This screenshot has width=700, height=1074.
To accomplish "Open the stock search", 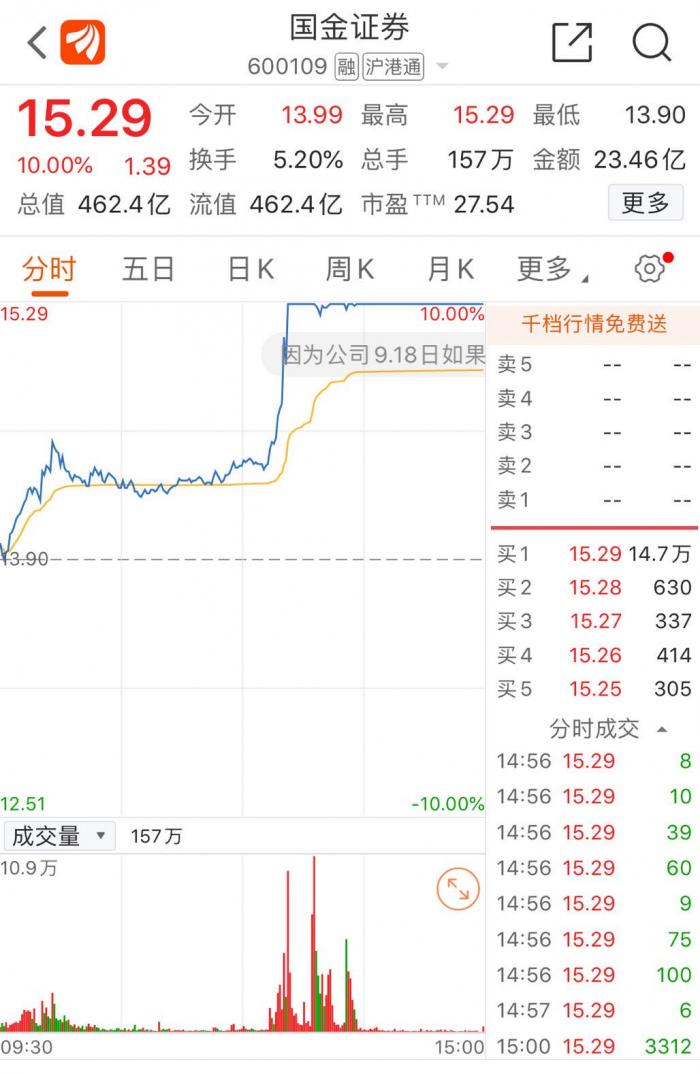I will point(651,43).
